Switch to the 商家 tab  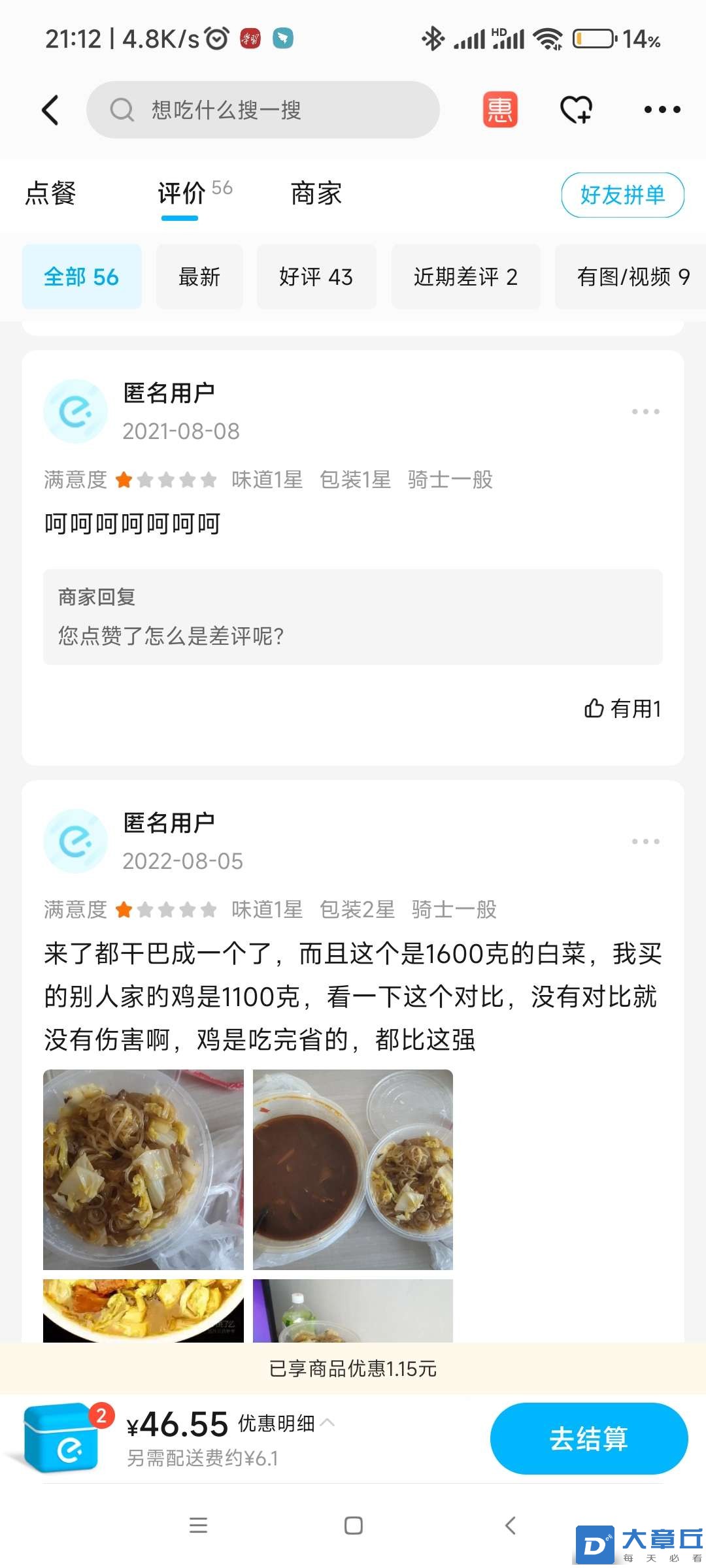click(316, 194)
